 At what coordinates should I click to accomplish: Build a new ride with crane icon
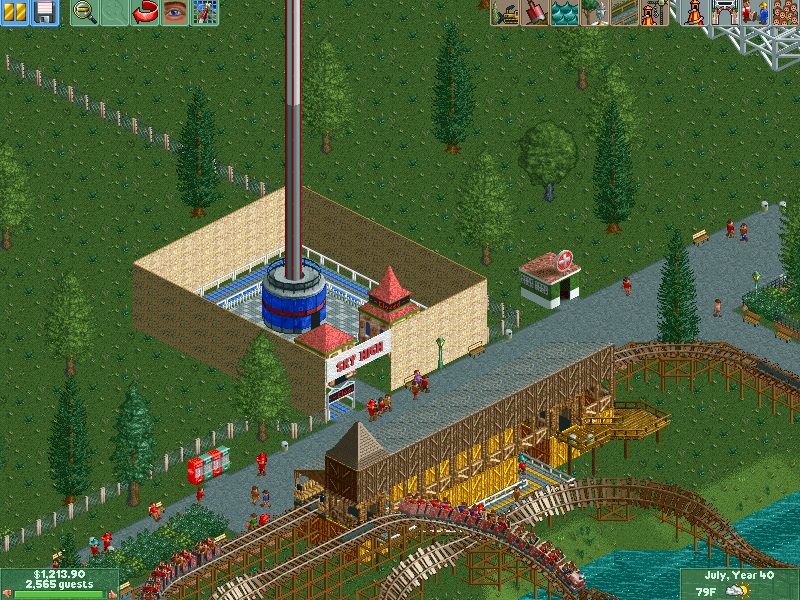tap(653, 12)
